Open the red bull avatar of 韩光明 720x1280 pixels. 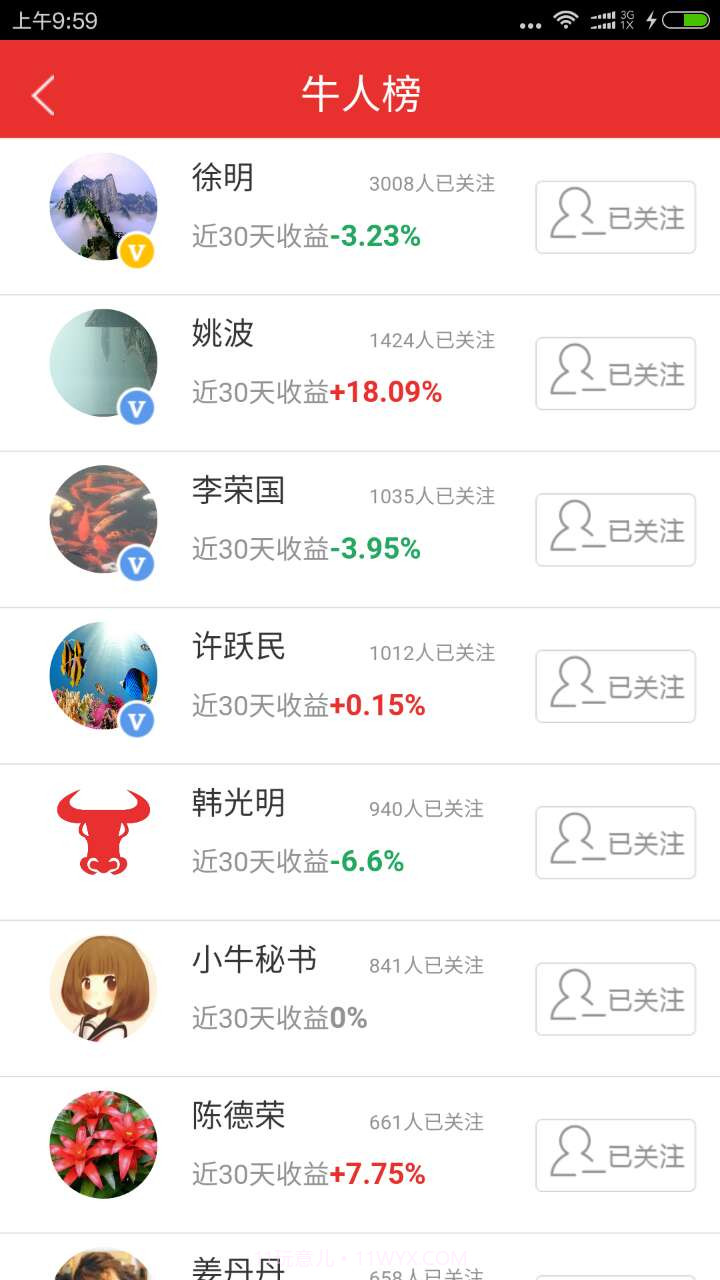tap(104, 830)
